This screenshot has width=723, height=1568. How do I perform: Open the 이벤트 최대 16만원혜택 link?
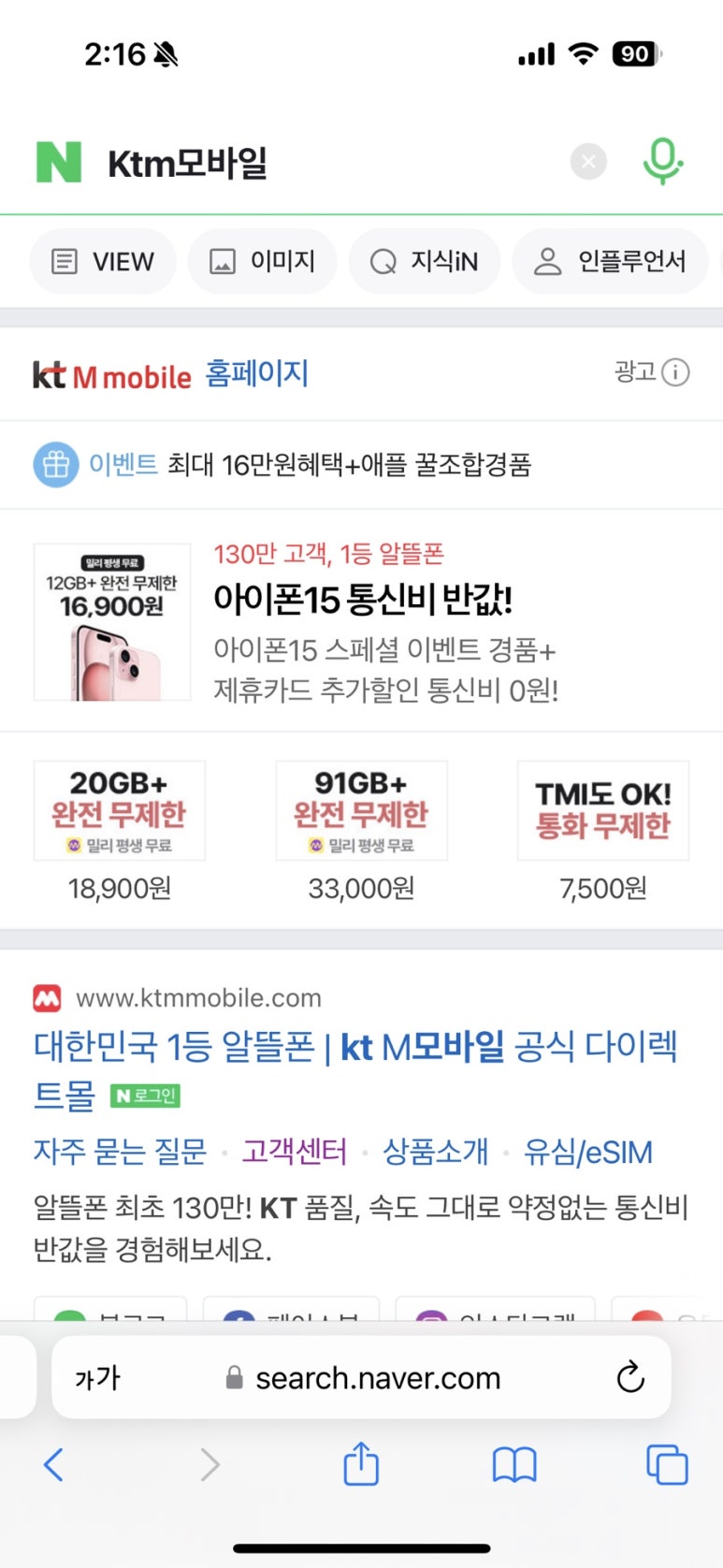(309, 464)
